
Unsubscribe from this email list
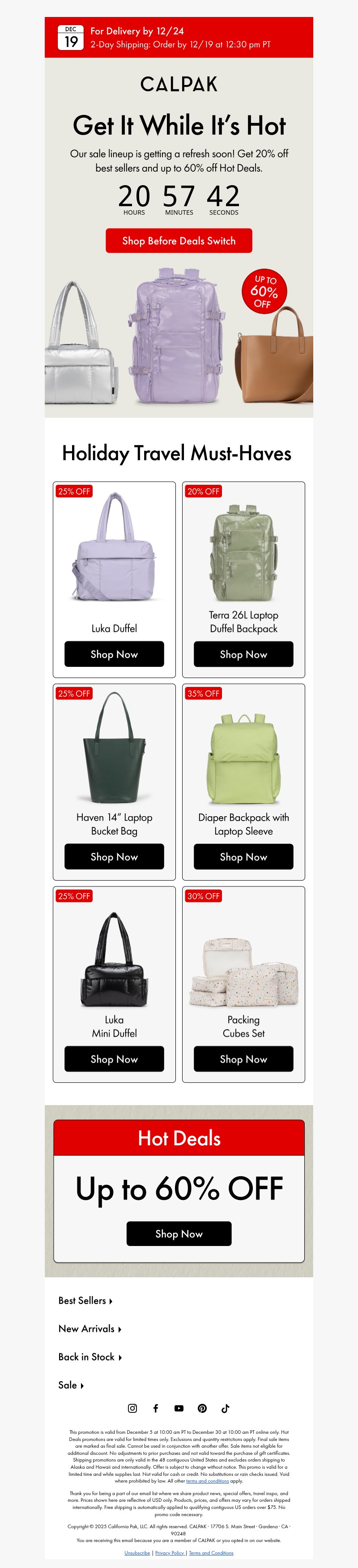137,1553
